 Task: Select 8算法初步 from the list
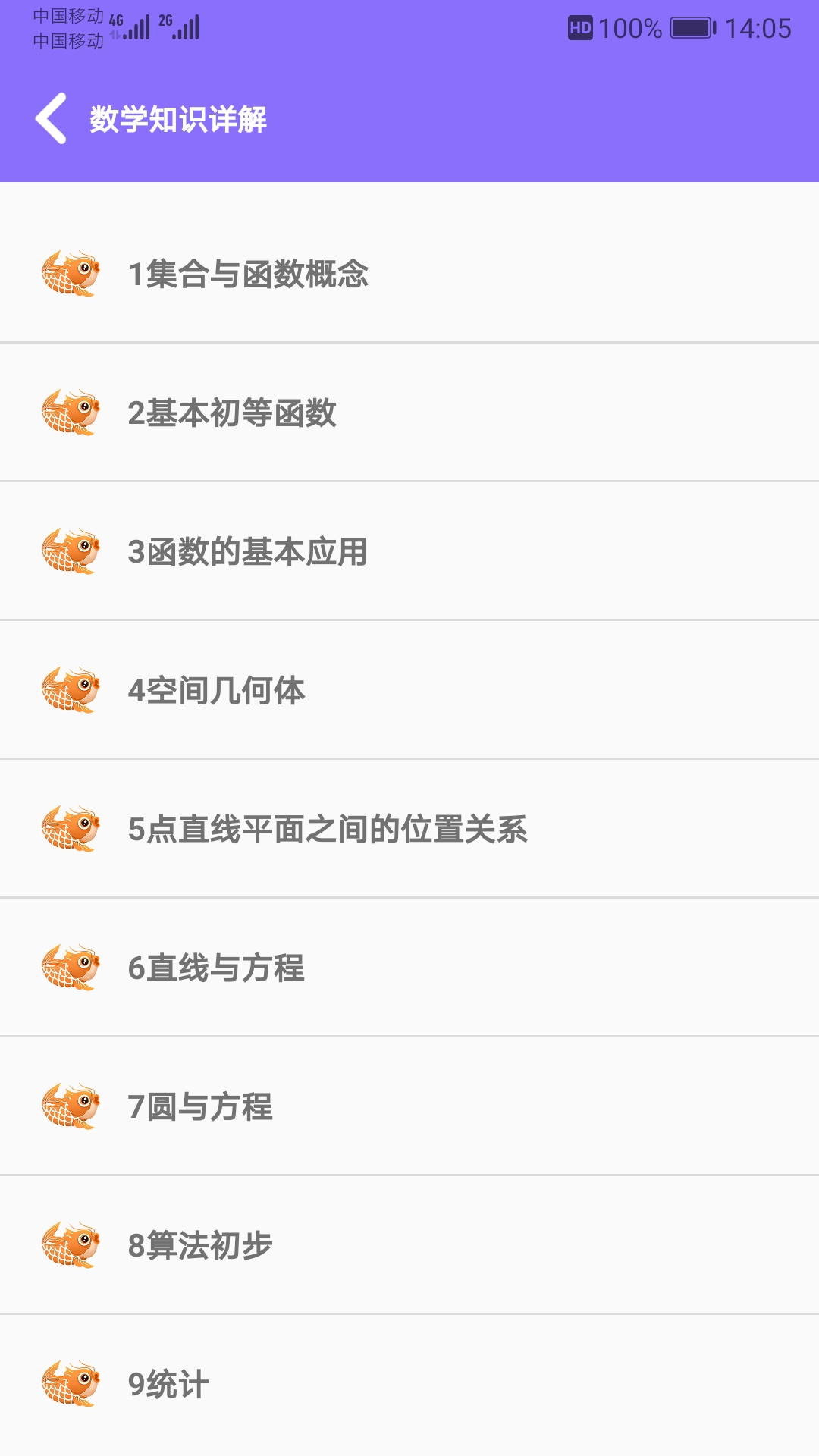tap(200, 1245)
